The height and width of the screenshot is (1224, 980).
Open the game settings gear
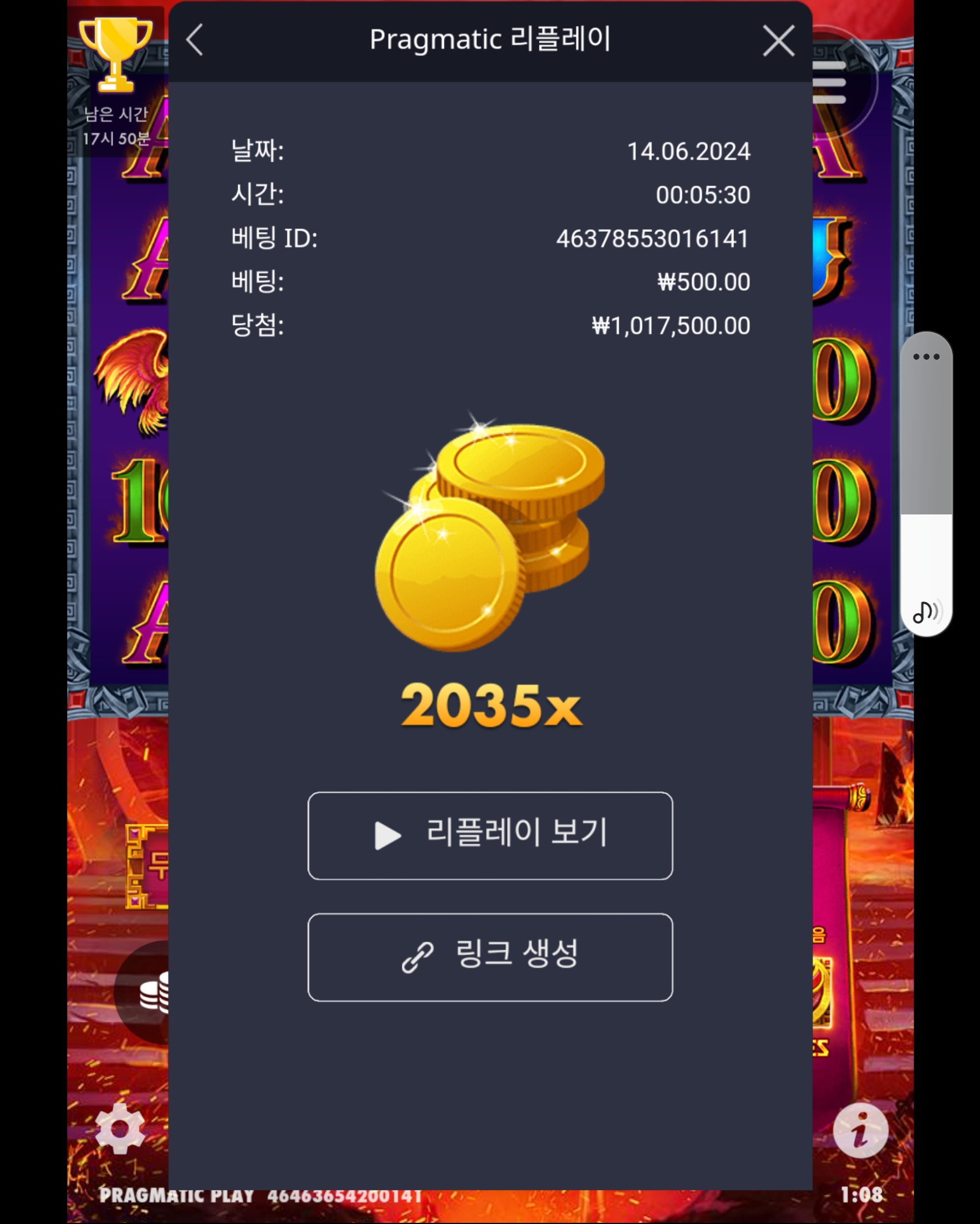tap(120, 1129)
